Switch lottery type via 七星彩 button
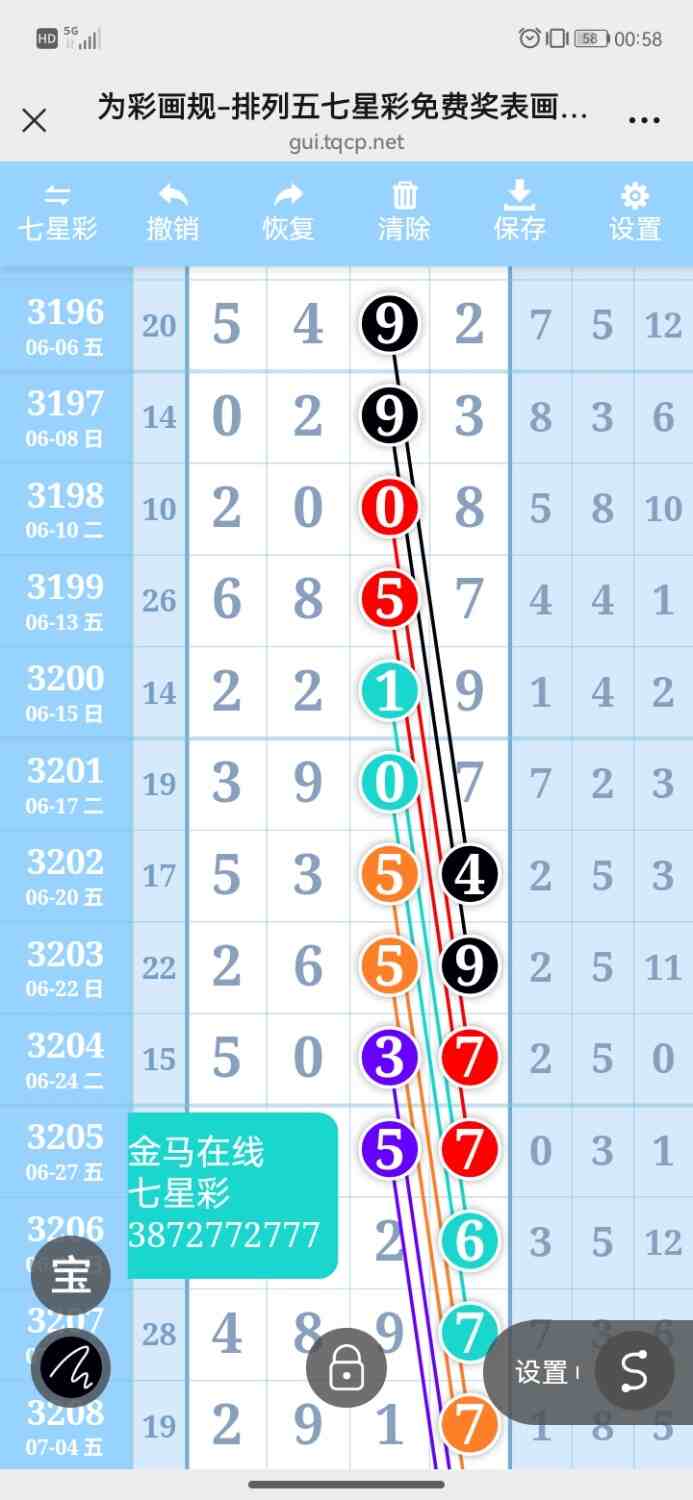This screenshot has width=693, height=1500. tap(57, 212)
